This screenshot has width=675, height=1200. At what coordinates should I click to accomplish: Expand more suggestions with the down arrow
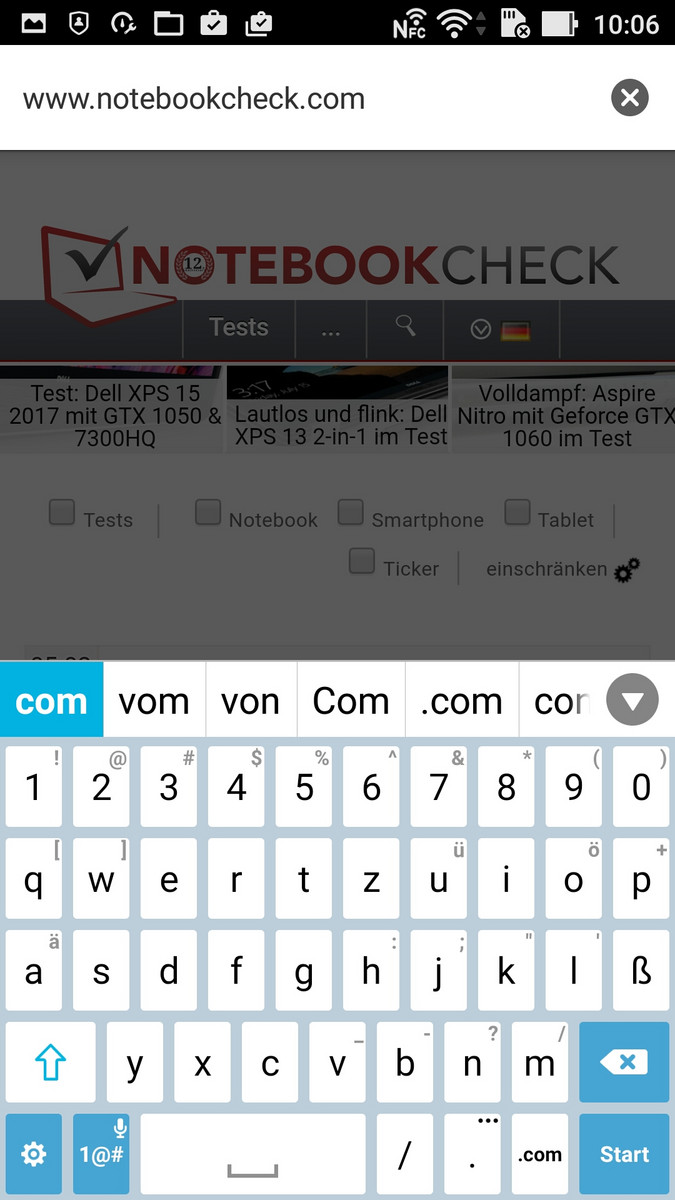[x=633, y=701]
